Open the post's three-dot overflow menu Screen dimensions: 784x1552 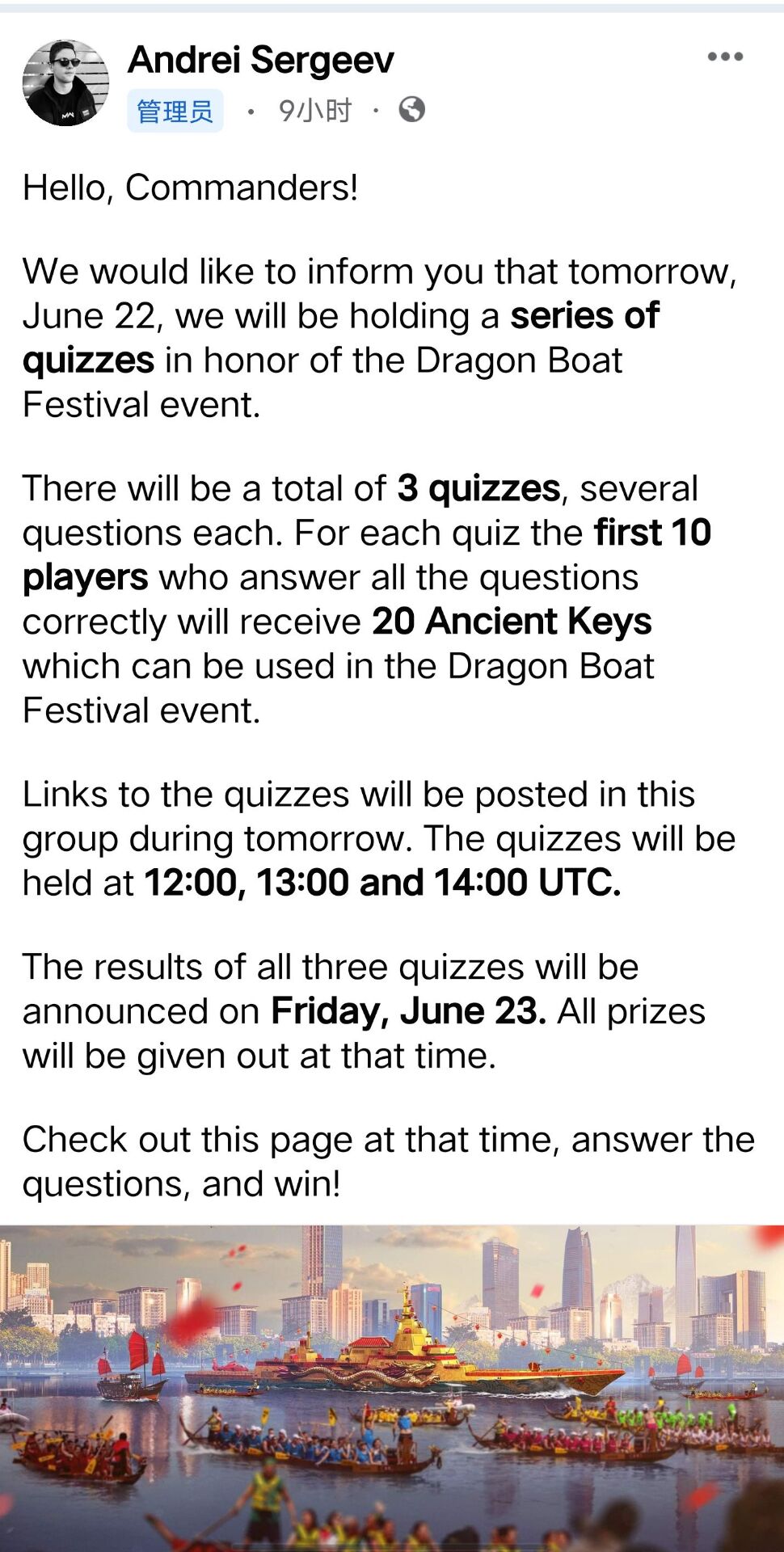tap(725, 57)
